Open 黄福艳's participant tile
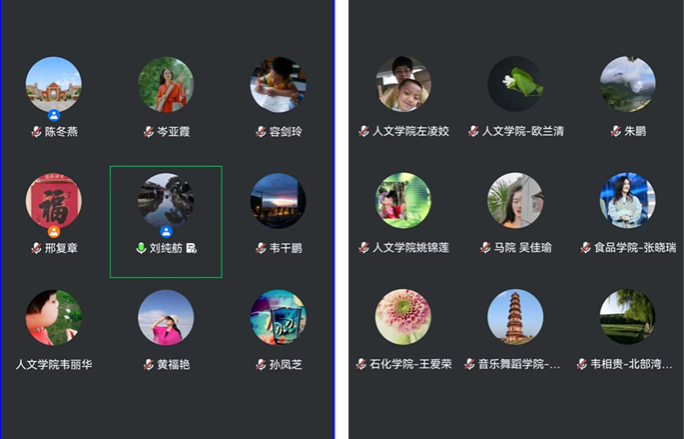The width and height of the screenshot is (684, 439). click(166, 318)
